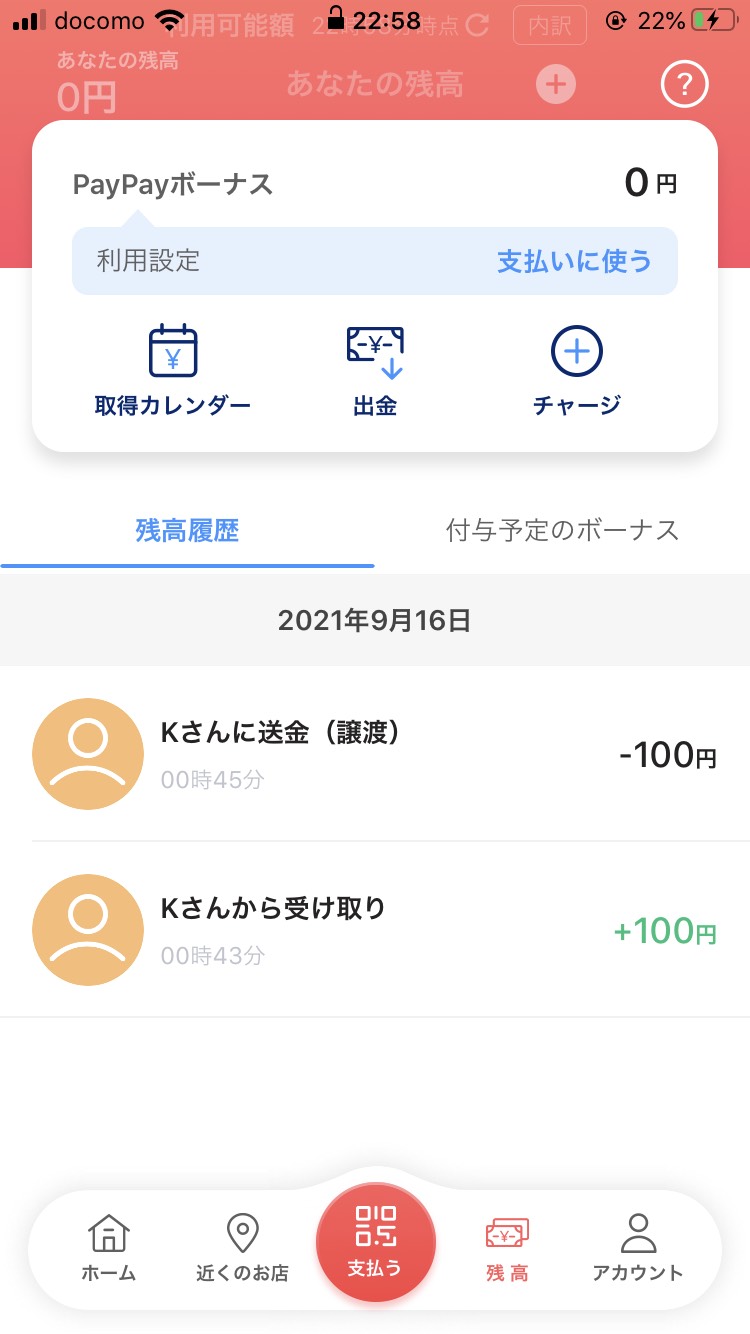Switch to 残高履歴 tab

click(x=187, y=531)
